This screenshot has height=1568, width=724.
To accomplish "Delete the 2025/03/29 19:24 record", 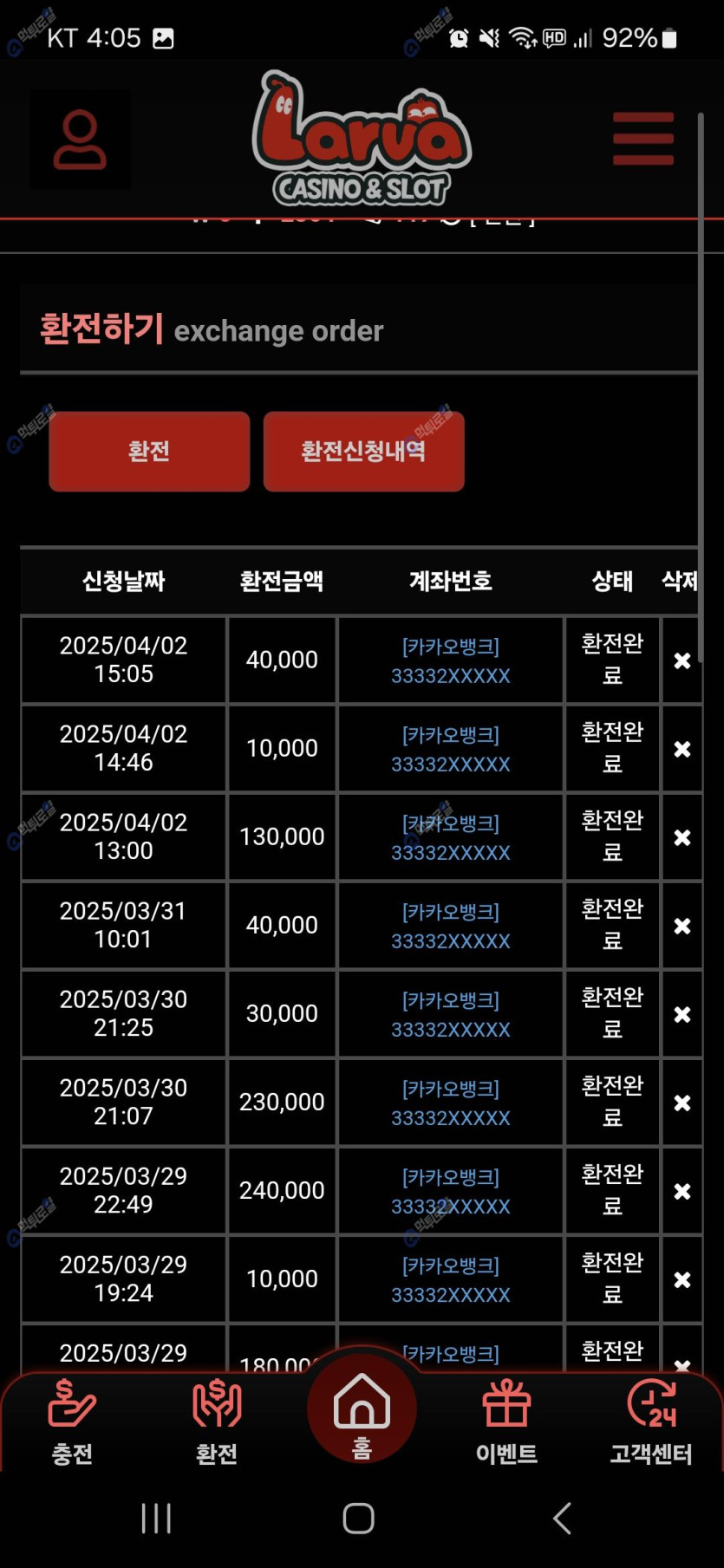I will [x=682, y=1279].
